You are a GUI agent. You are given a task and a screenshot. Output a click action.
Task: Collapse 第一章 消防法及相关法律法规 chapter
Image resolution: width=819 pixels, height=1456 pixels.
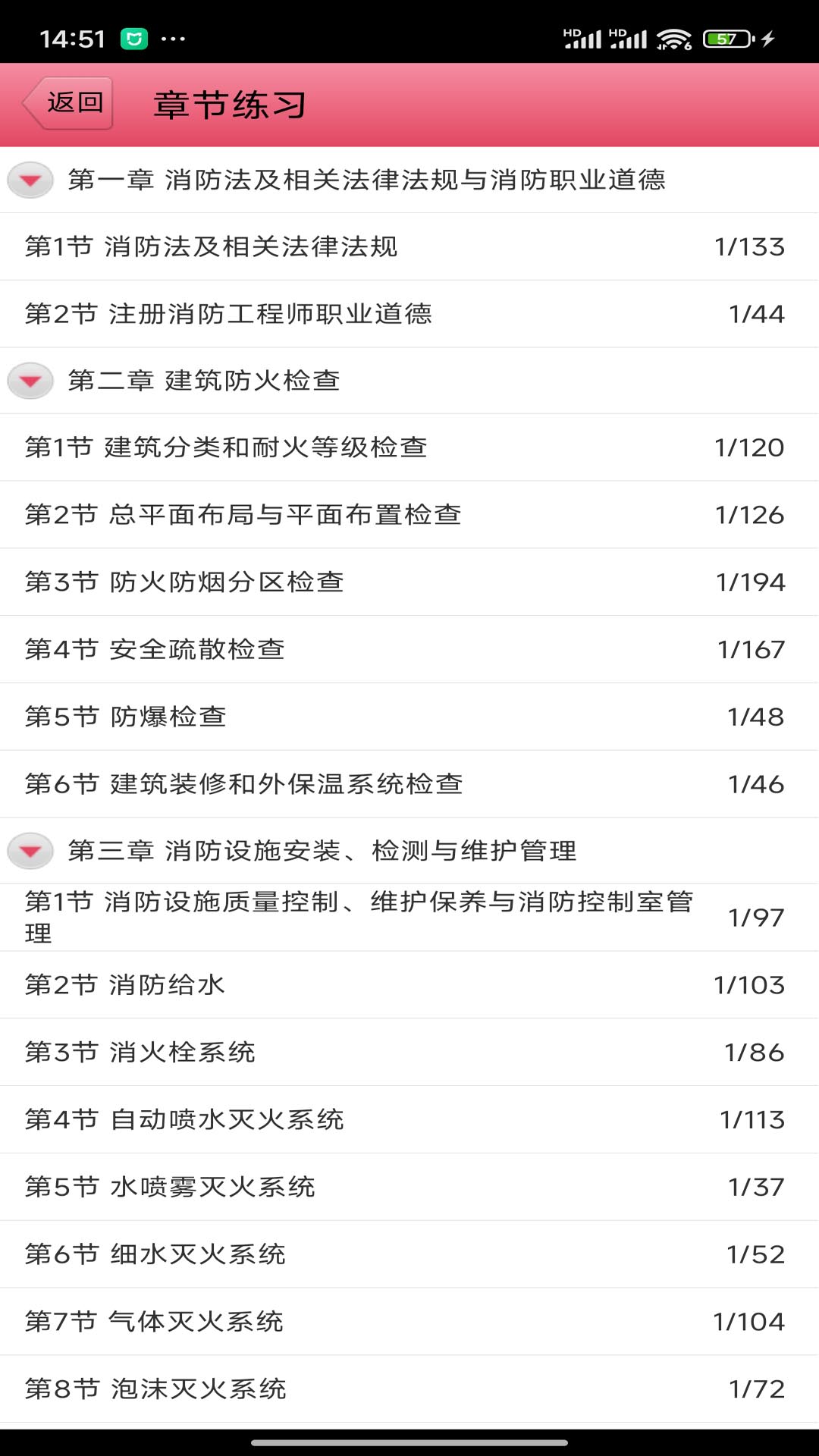[x=30, y=181]
